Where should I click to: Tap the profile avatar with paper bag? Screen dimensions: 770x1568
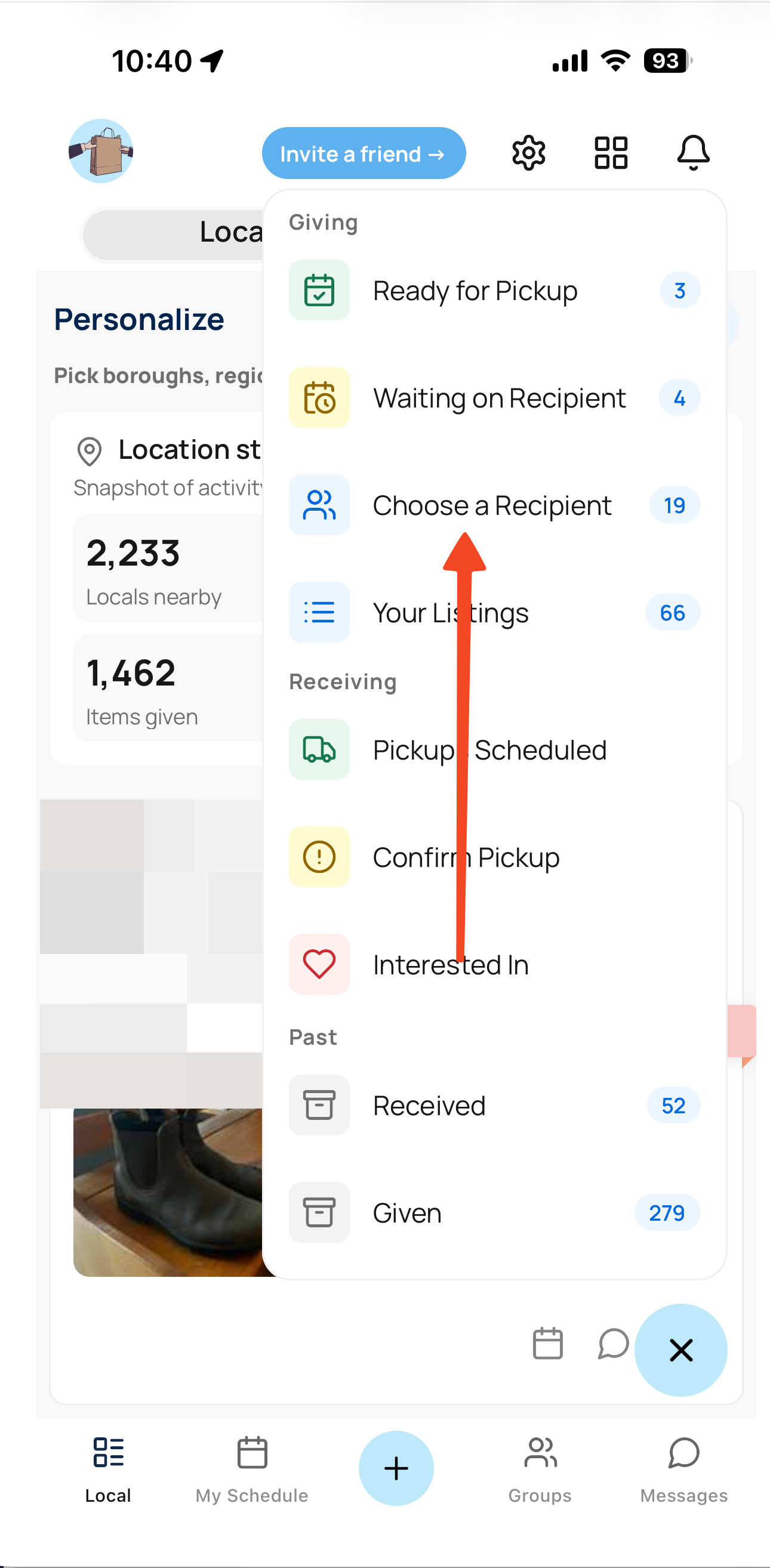(x=102, y=152)
